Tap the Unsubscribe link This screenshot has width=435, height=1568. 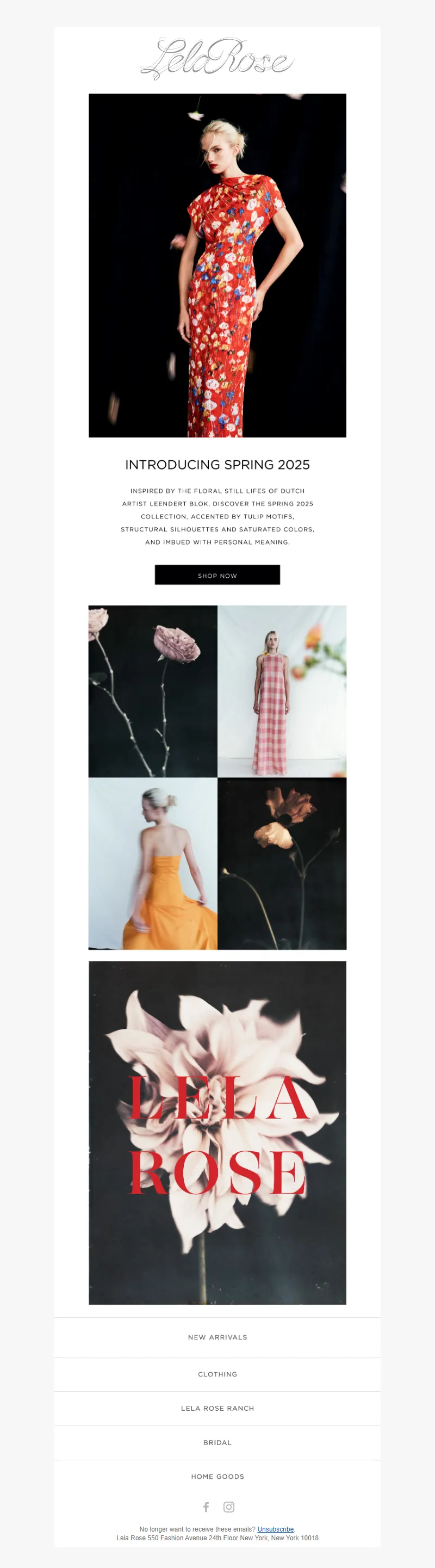pyautogui.click(x=275, y=1528)
